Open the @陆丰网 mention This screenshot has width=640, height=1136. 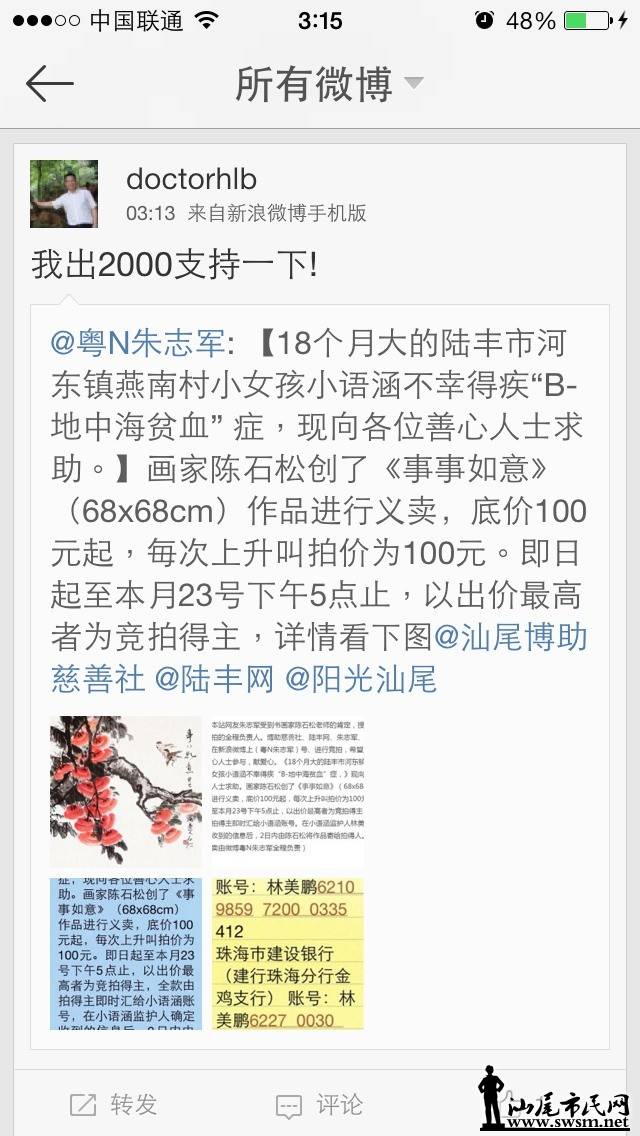click(214, 680)
